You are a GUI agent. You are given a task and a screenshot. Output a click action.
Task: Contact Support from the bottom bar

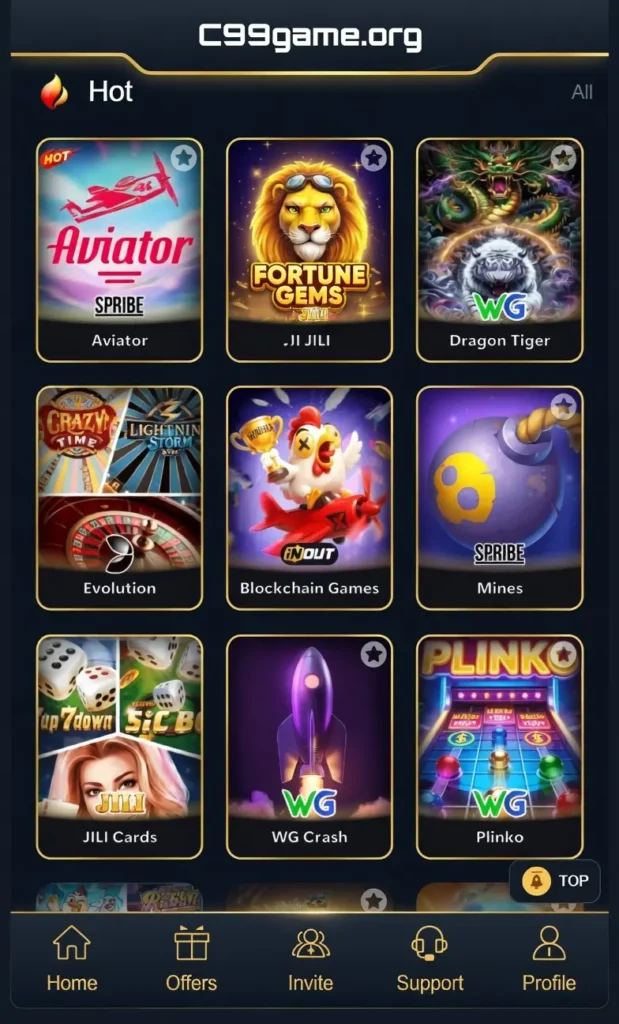click(430, 958)
